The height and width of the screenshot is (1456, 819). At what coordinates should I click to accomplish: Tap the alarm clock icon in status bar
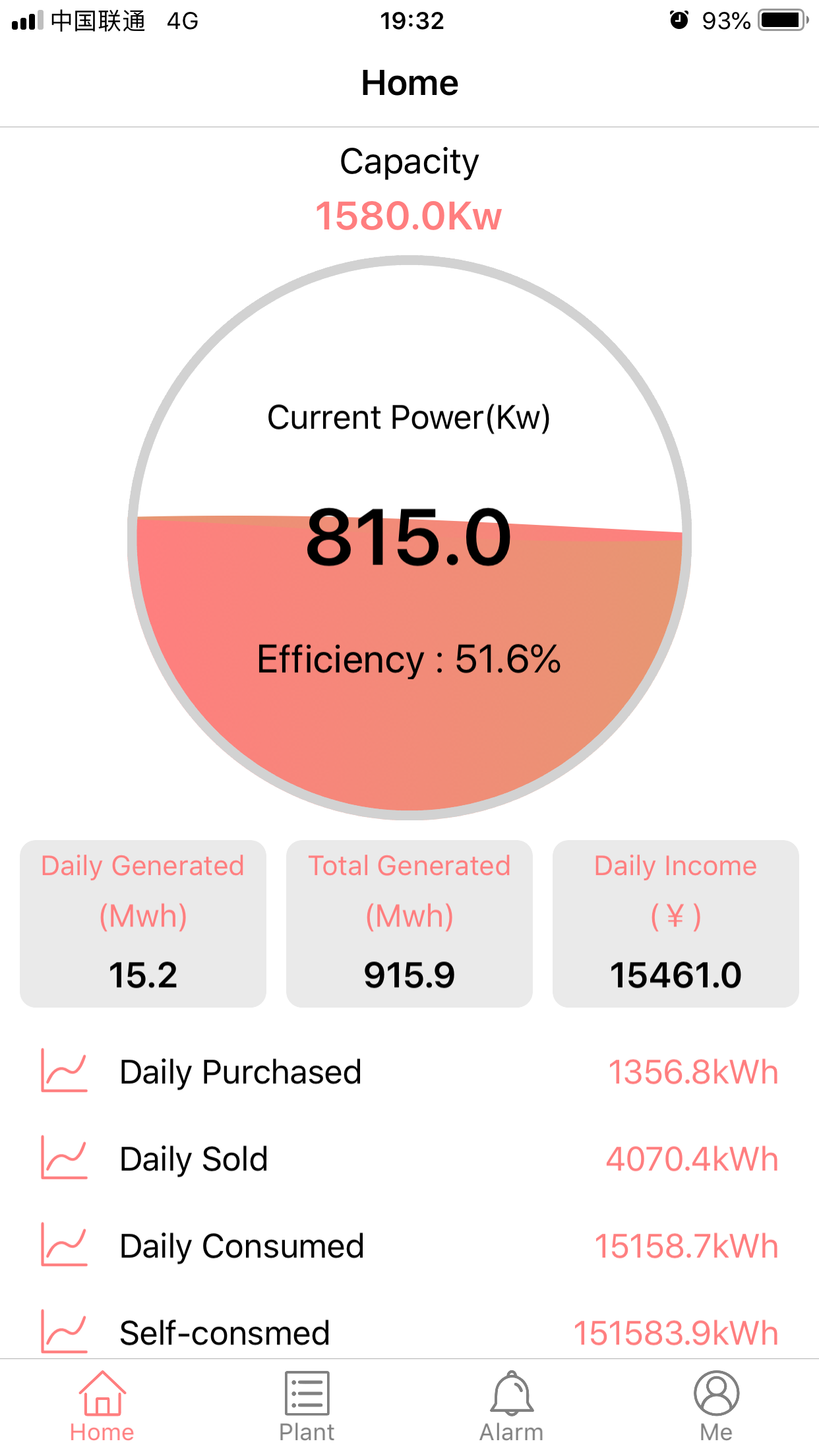(678, 20)
